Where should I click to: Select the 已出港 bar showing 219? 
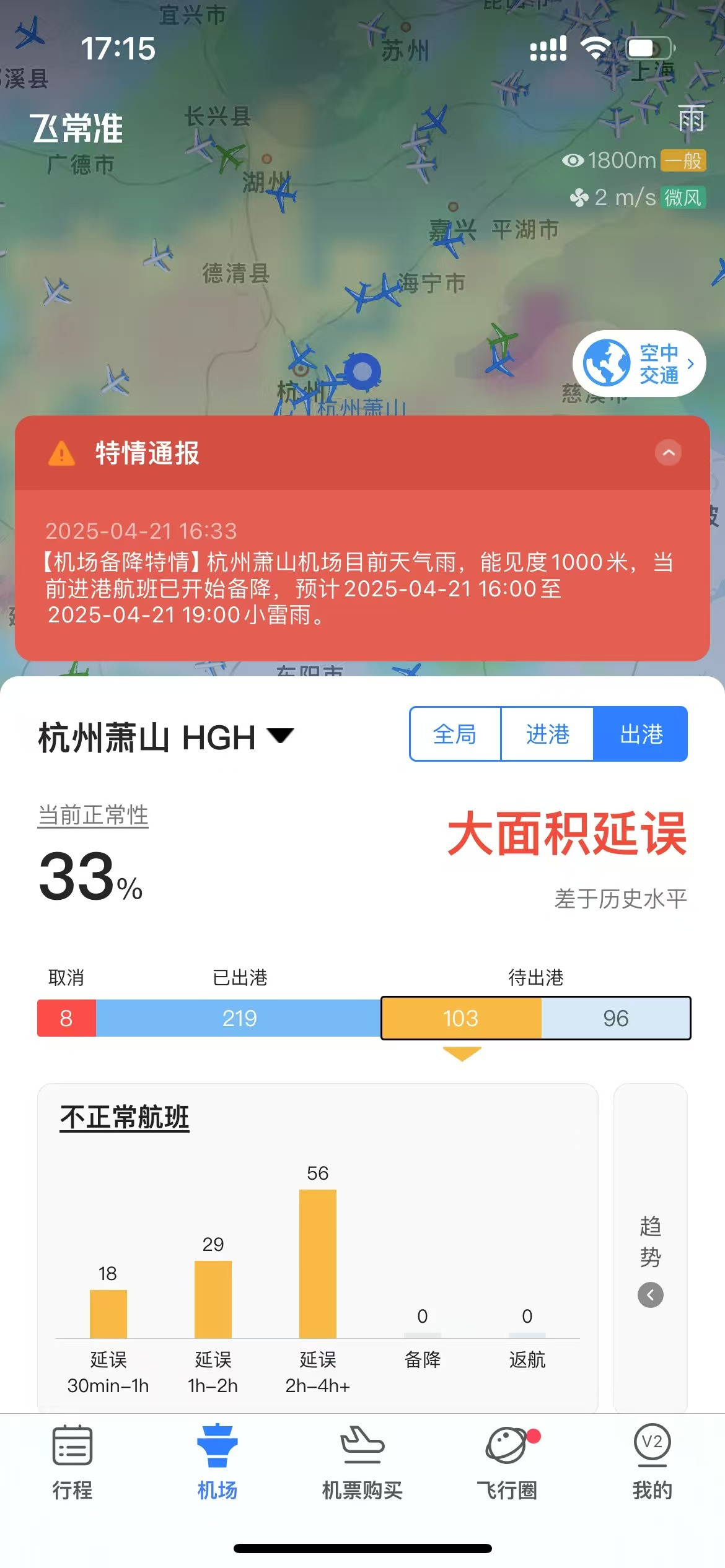239,1018
